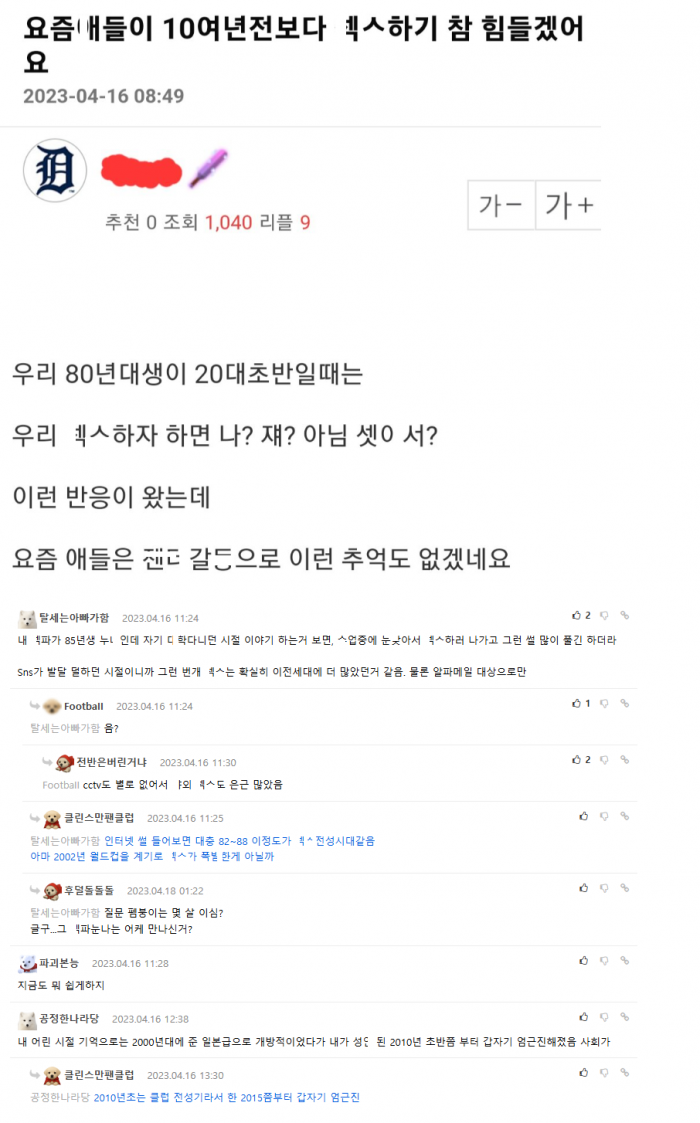Screen dimensions: 700x1123
Task: Open 파괴본능's user profile
Action: [x=62, y=964]
